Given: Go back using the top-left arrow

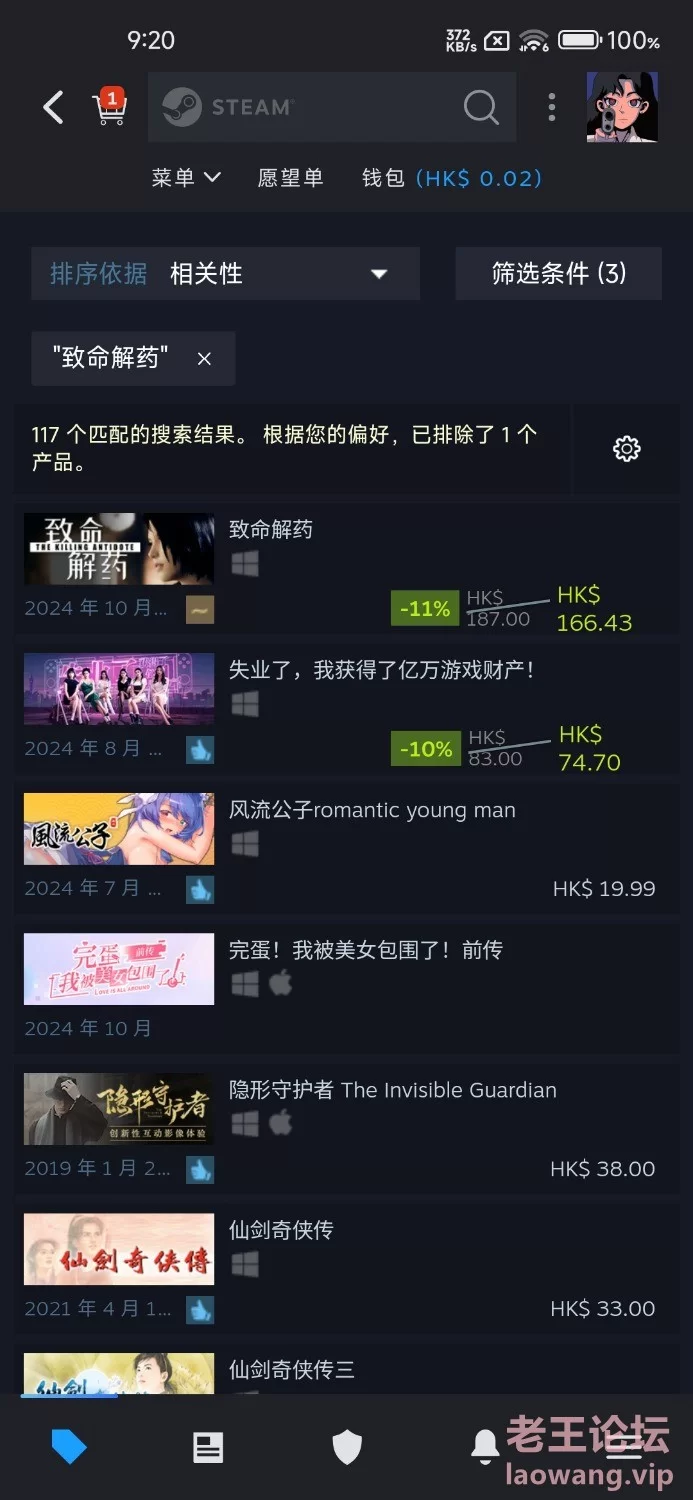Looking at the screenshot, I should pos(53,107).
